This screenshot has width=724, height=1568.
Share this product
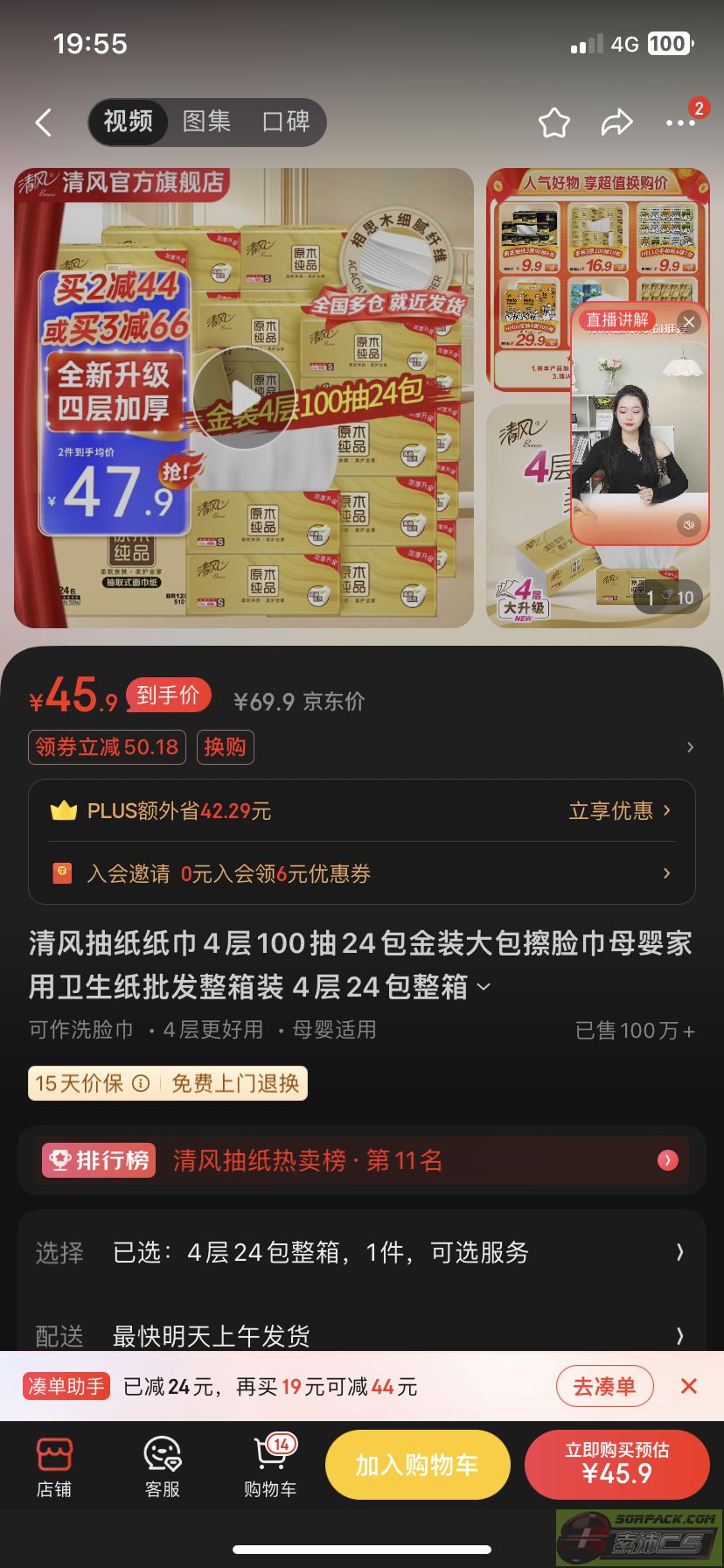click(616, 123)
